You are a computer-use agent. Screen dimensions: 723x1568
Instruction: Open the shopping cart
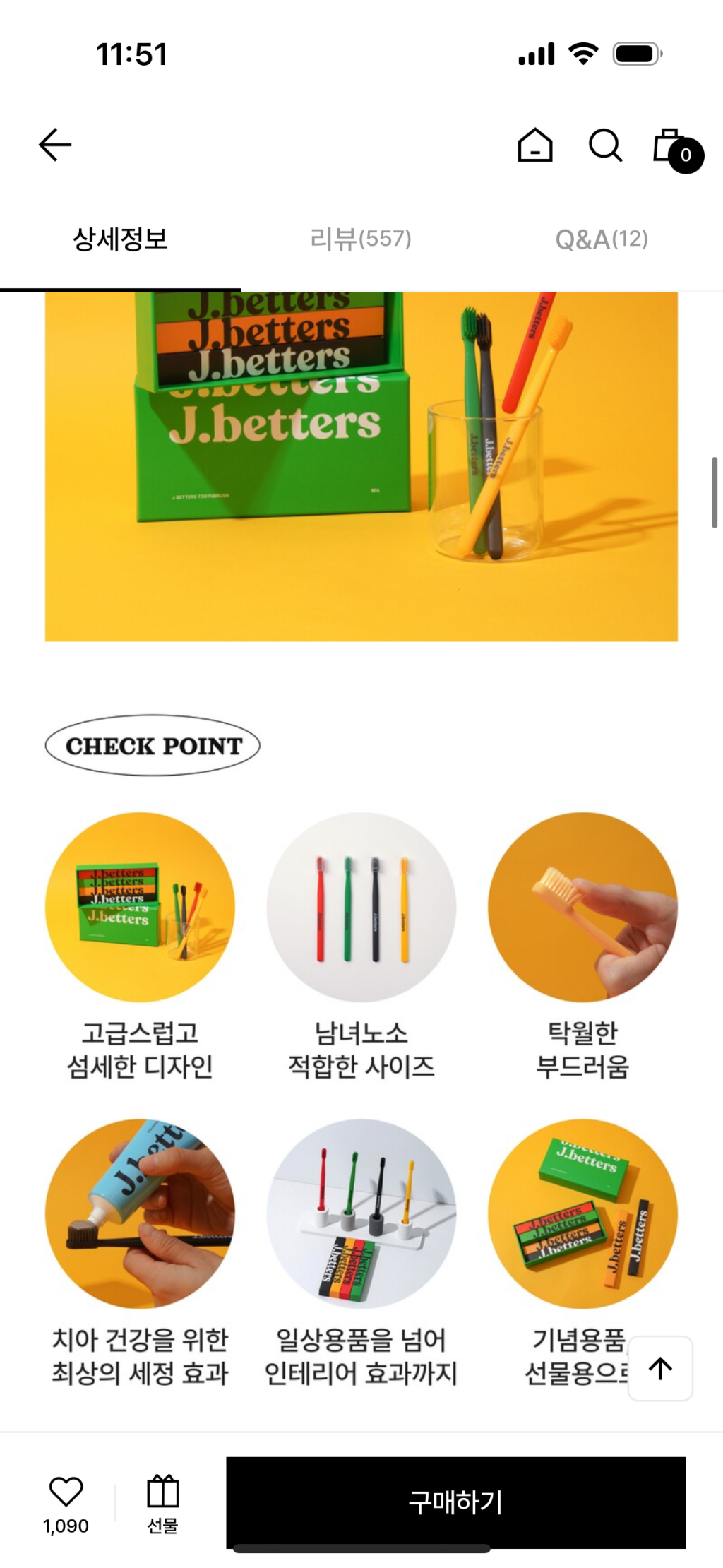point(676,149)
